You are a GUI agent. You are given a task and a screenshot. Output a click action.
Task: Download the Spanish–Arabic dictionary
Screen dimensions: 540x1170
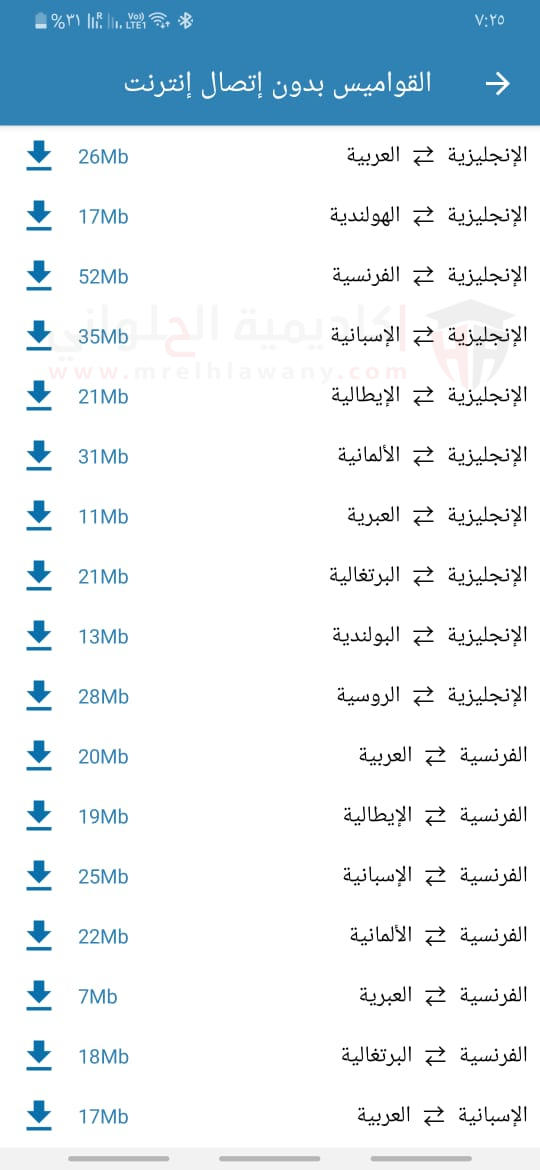39,1116
